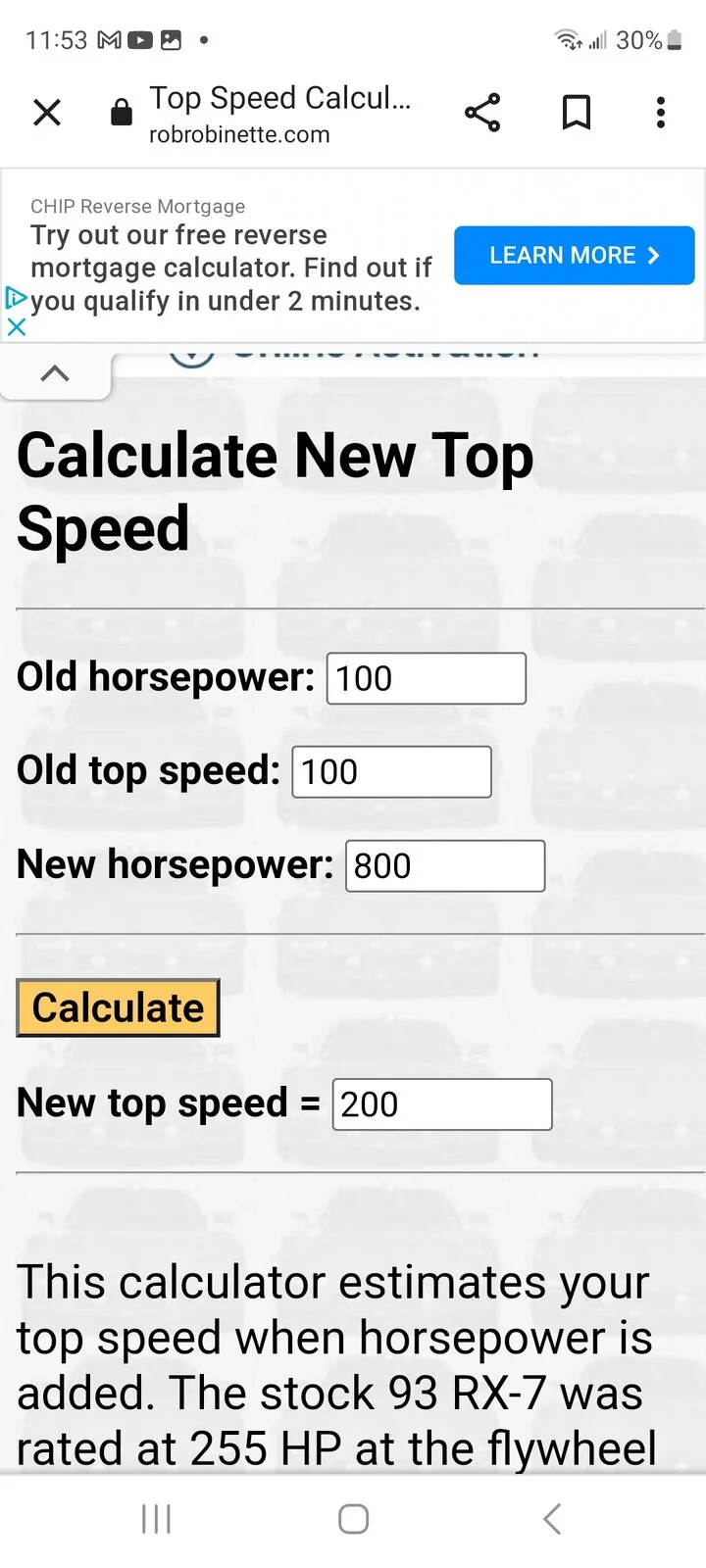The image size is (706, 1568).
Task: Select the New top speed result field
Action: click(441, 1104)
